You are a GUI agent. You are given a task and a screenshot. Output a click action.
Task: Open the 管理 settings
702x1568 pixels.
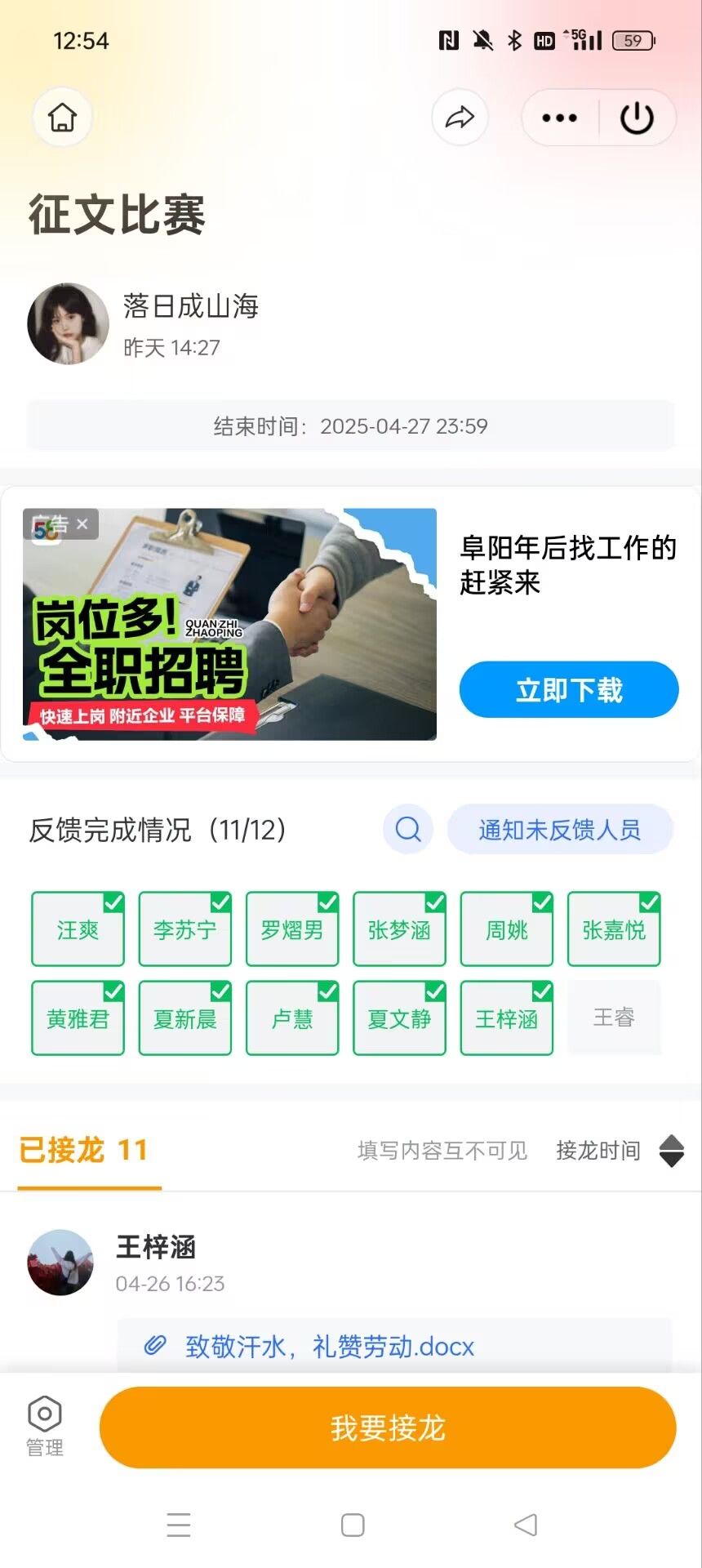pyautogui.click(x=45, y=1426)
